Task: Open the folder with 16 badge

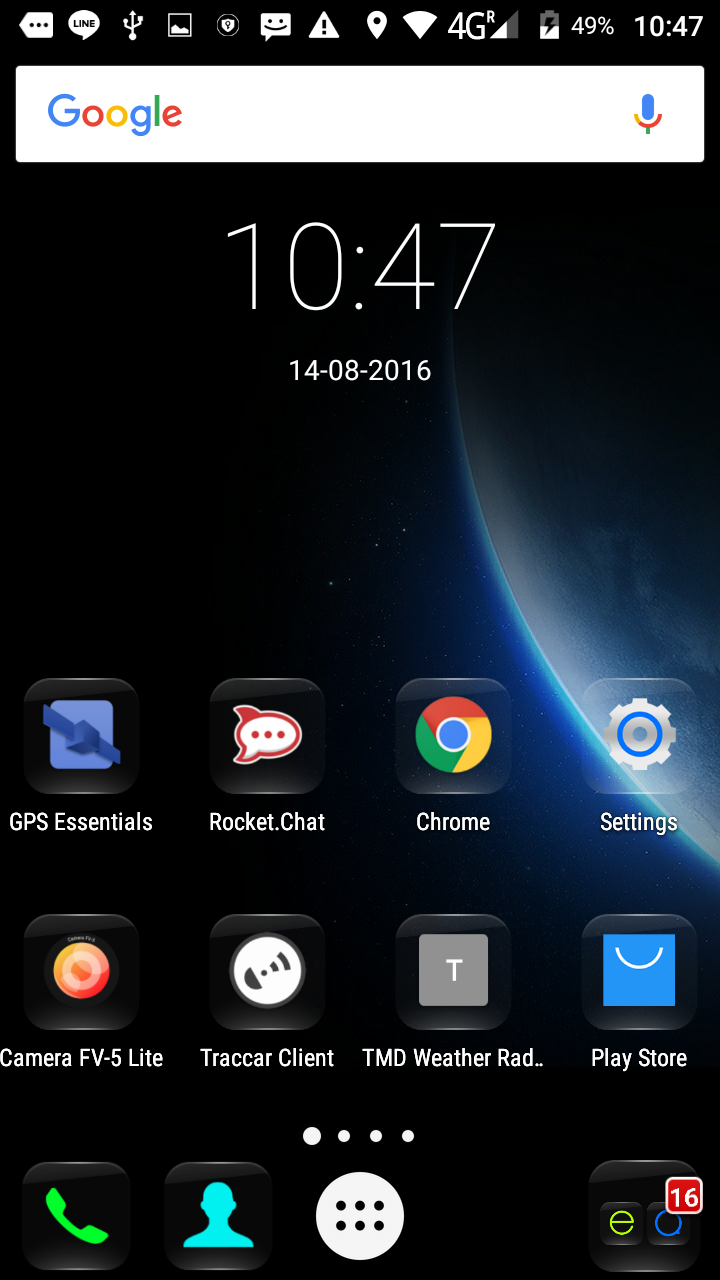Action: click(x=644, y=1216)
